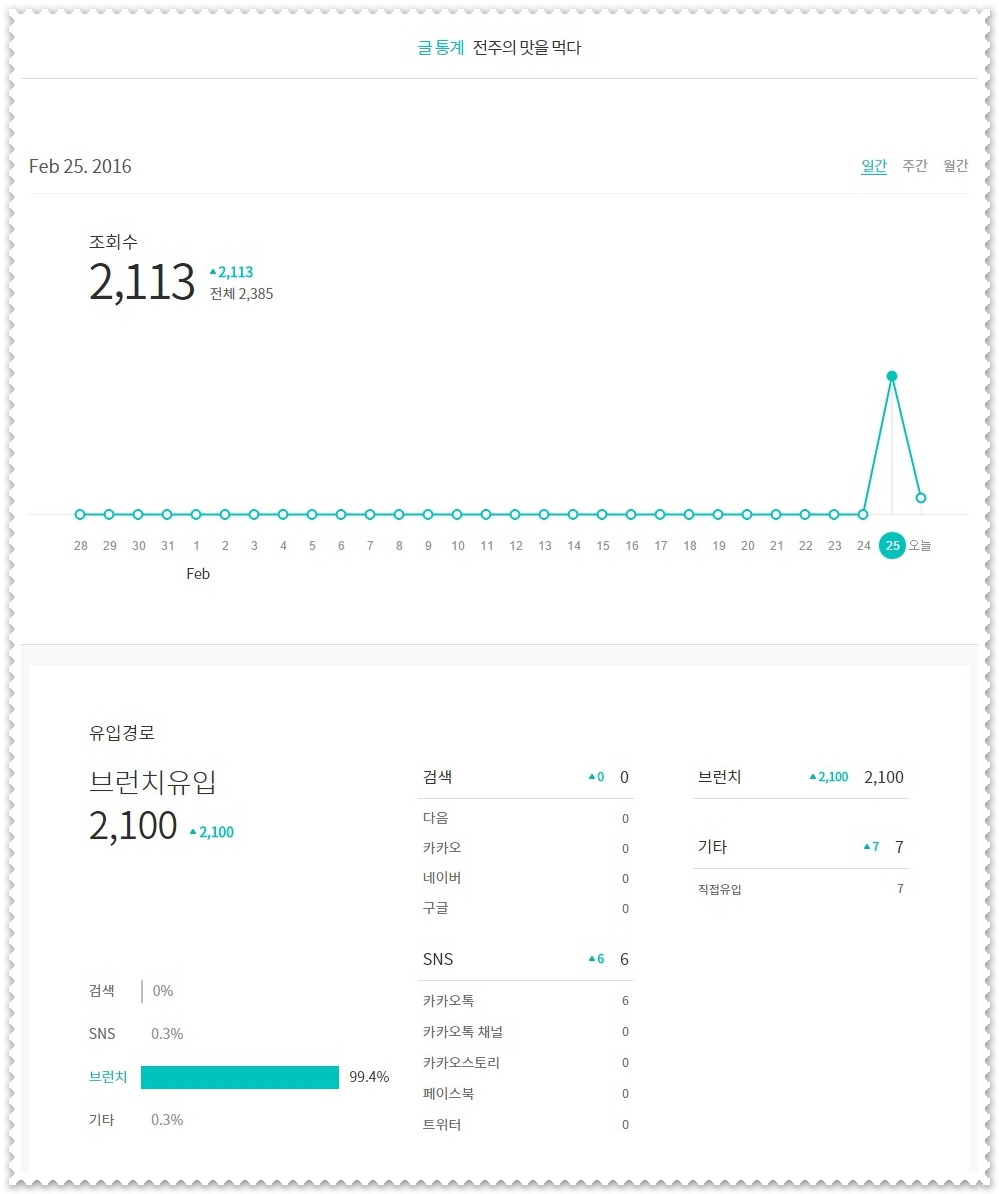Select the 오늘 data point on chart
The image size is (999, 1194).
click(x=921, y=498)
